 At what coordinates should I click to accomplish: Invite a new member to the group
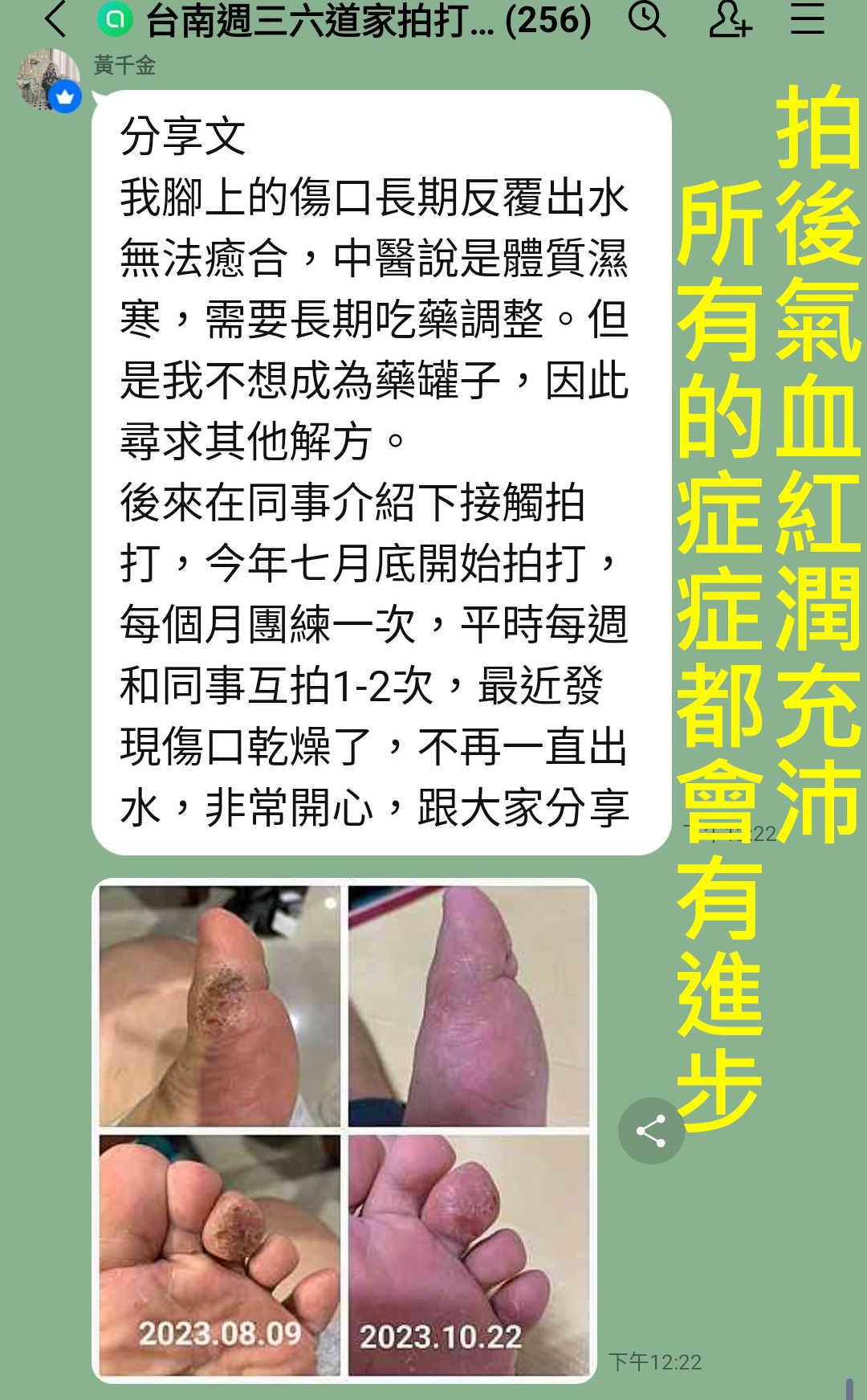730,19
